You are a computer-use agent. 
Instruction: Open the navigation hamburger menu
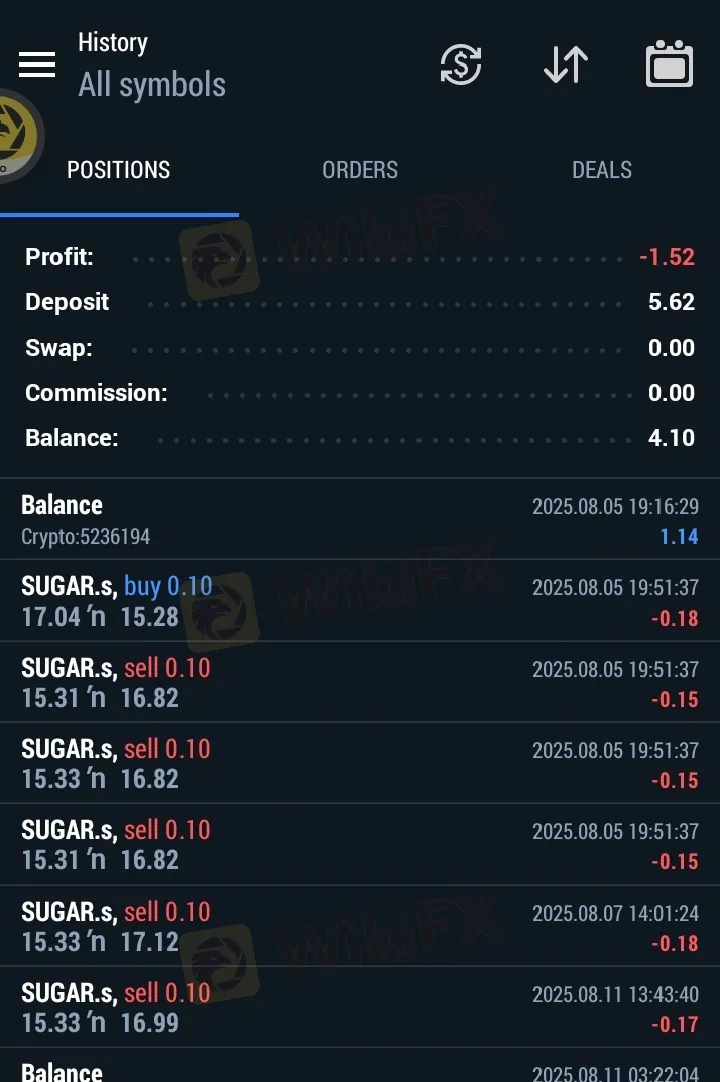pos(37,64)
